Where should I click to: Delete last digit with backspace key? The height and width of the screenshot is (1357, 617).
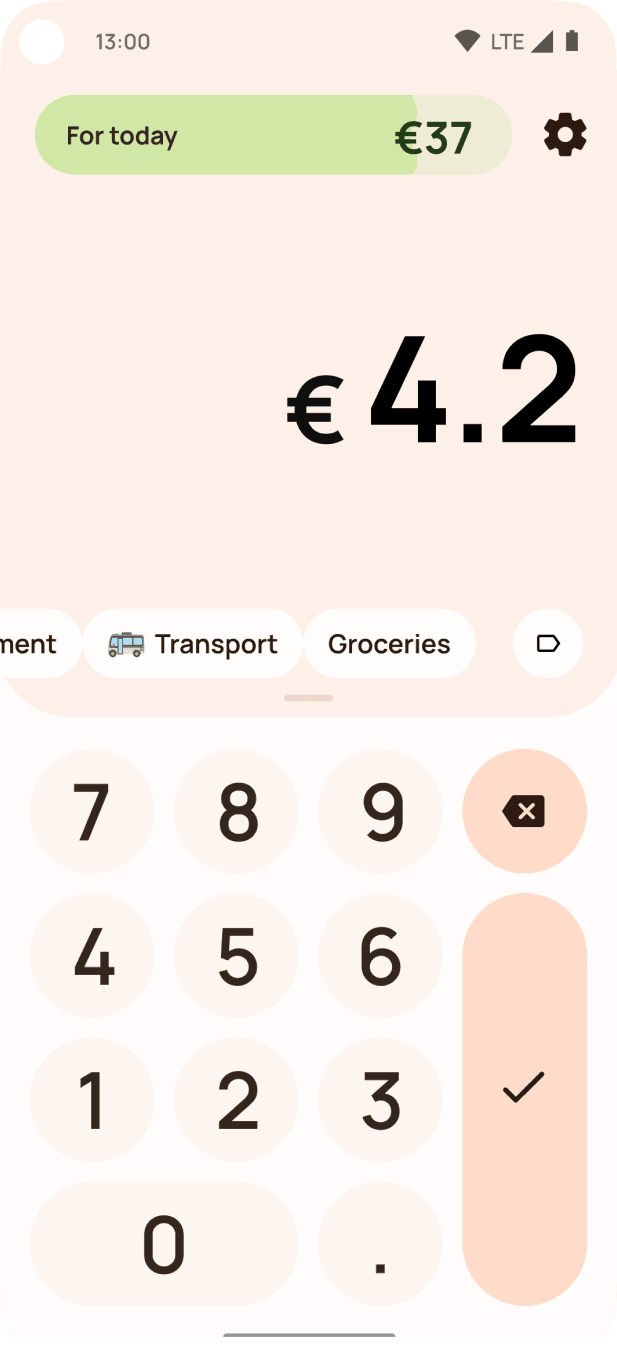point(524,811)
